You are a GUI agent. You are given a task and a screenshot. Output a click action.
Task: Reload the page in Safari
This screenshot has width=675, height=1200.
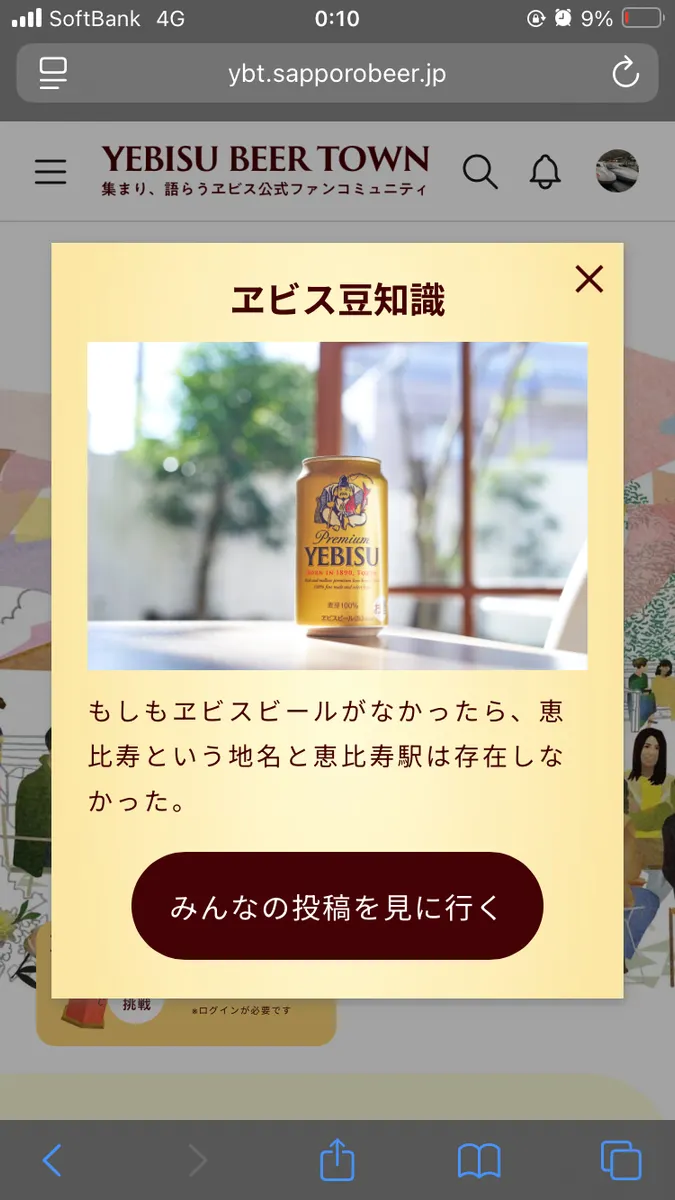click(x=625, y=73)
